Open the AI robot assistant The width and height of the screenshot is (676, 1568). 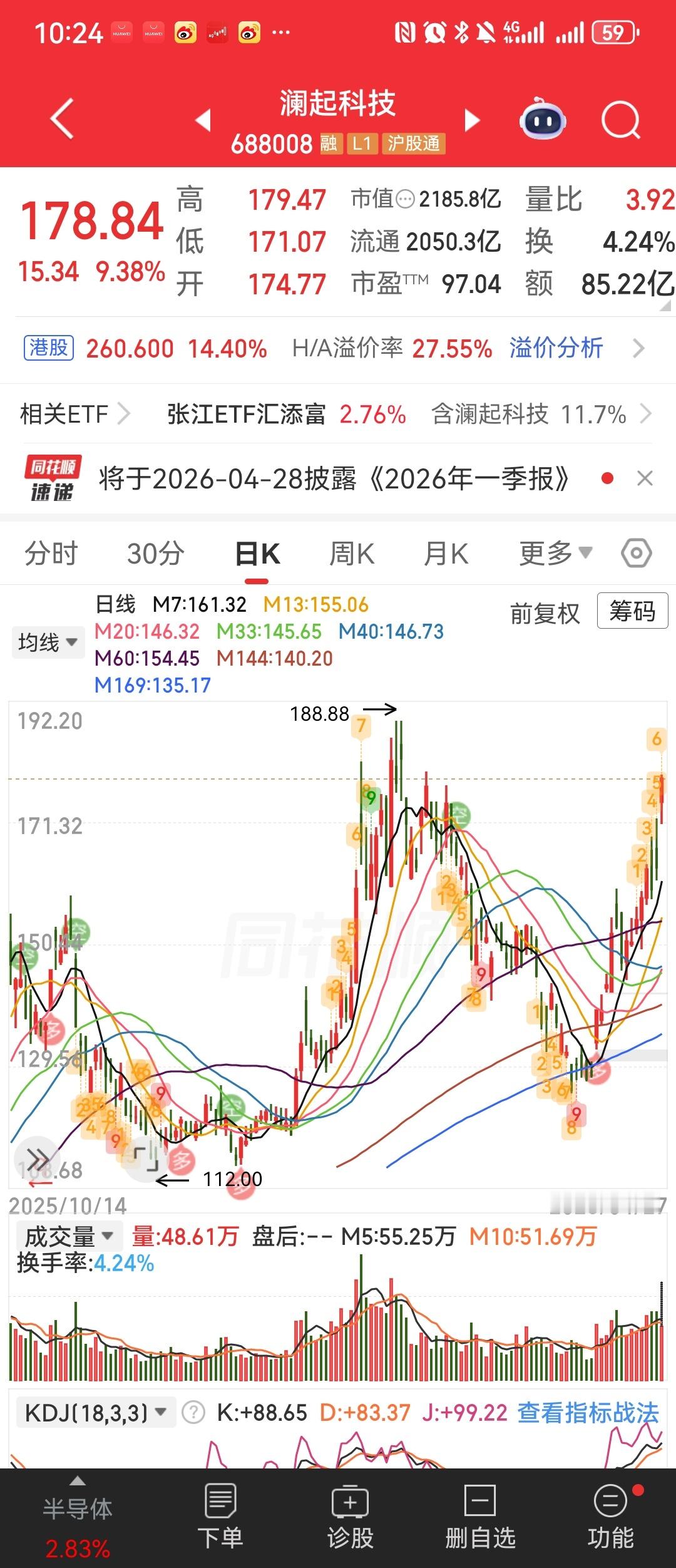click(542, 121)
